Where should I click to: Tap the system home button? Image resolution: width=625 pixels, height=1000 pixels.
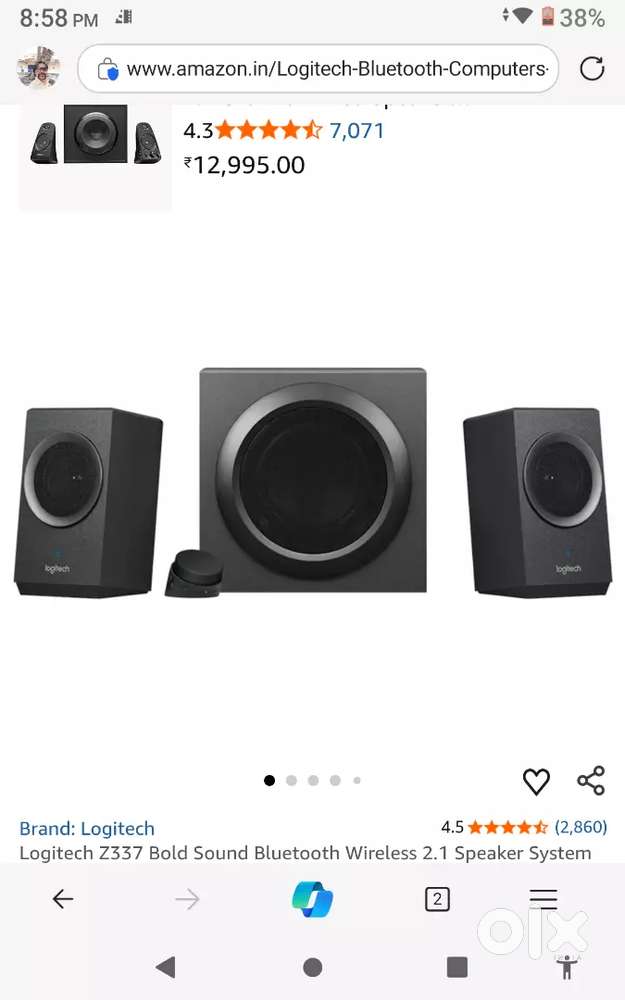pyautogui.click(x=313, y=967)
